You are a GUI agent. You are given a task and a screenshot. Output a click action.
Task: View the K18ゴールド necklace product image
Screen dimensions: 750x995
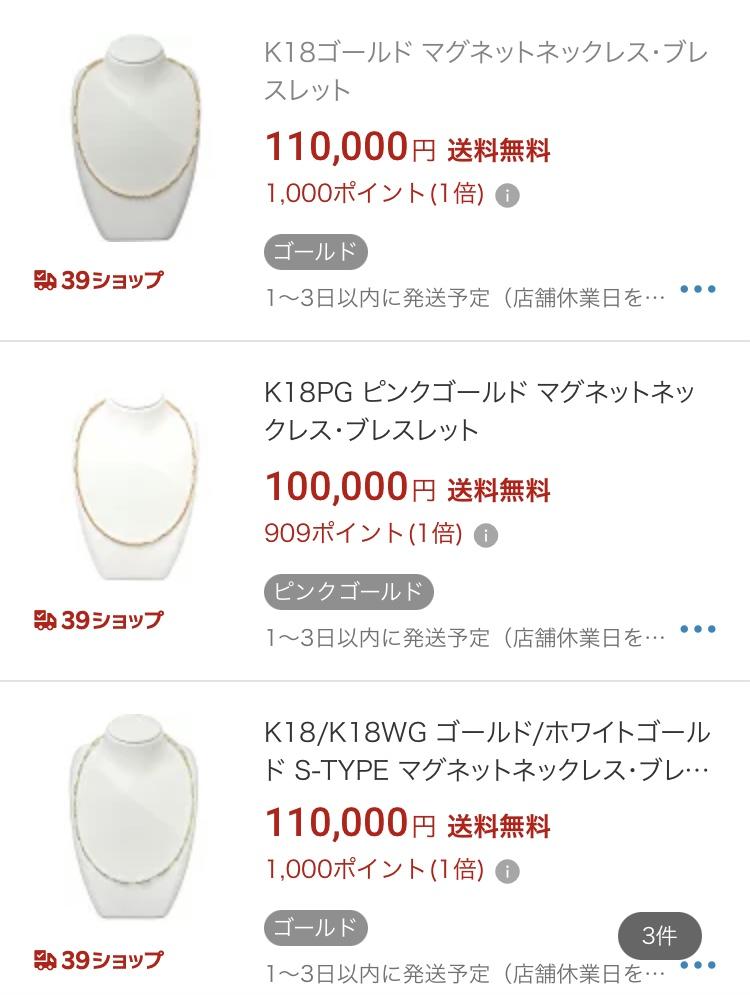[136, 138]
